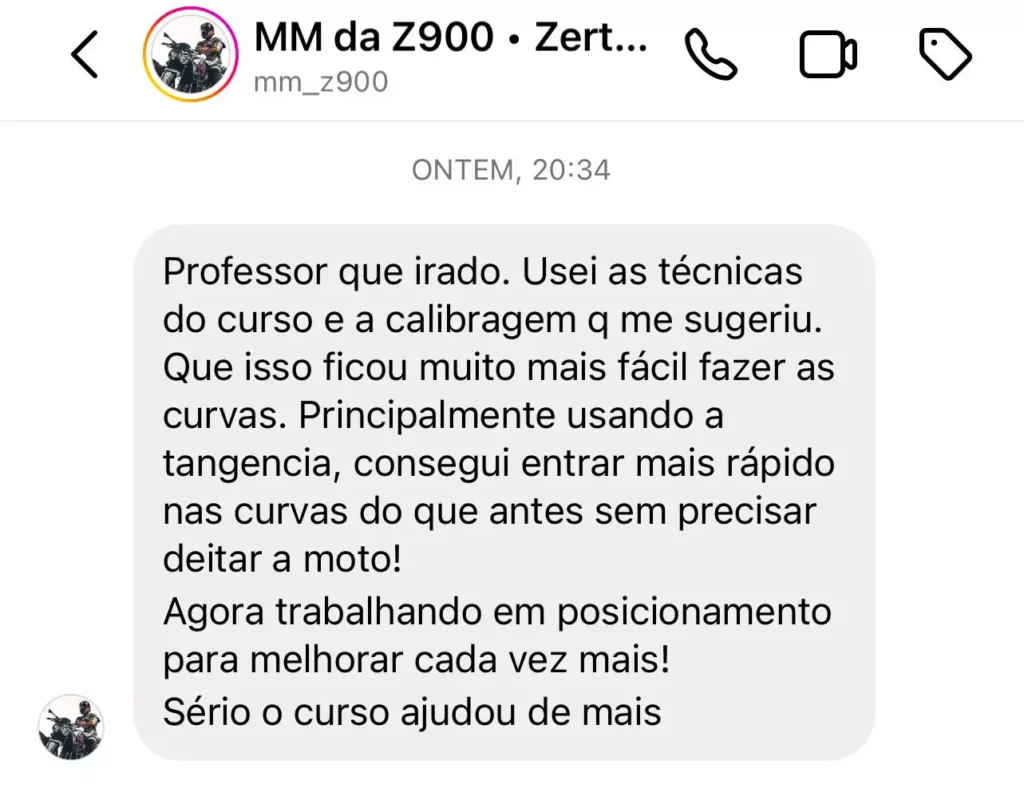Go back to the inbox
The image size is (1024, 800).
pyautogui.click(x=86, y=55)
